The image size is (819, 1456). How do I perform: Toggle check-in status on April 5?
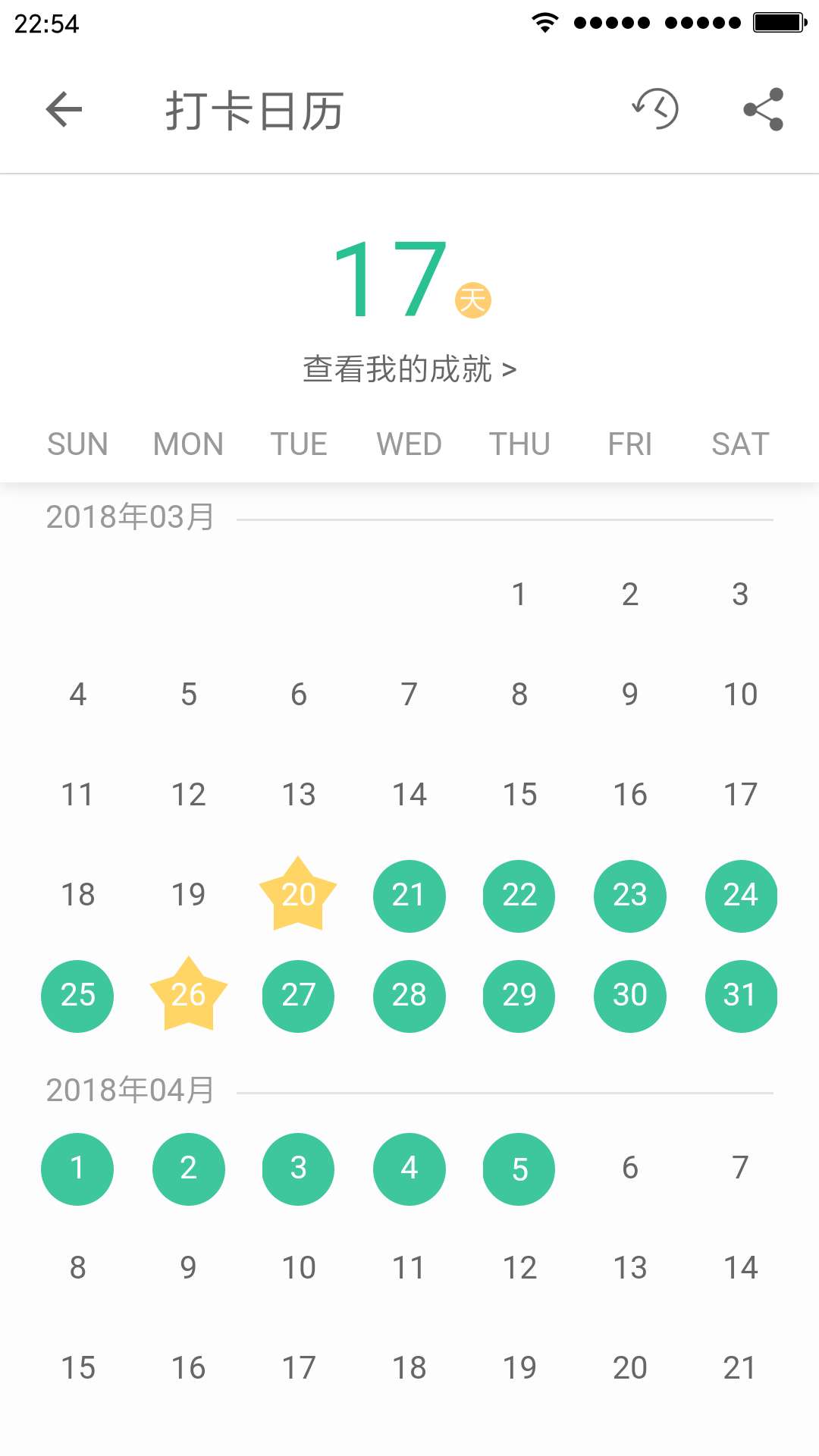pyautogui.click(x=519, y=1169)
